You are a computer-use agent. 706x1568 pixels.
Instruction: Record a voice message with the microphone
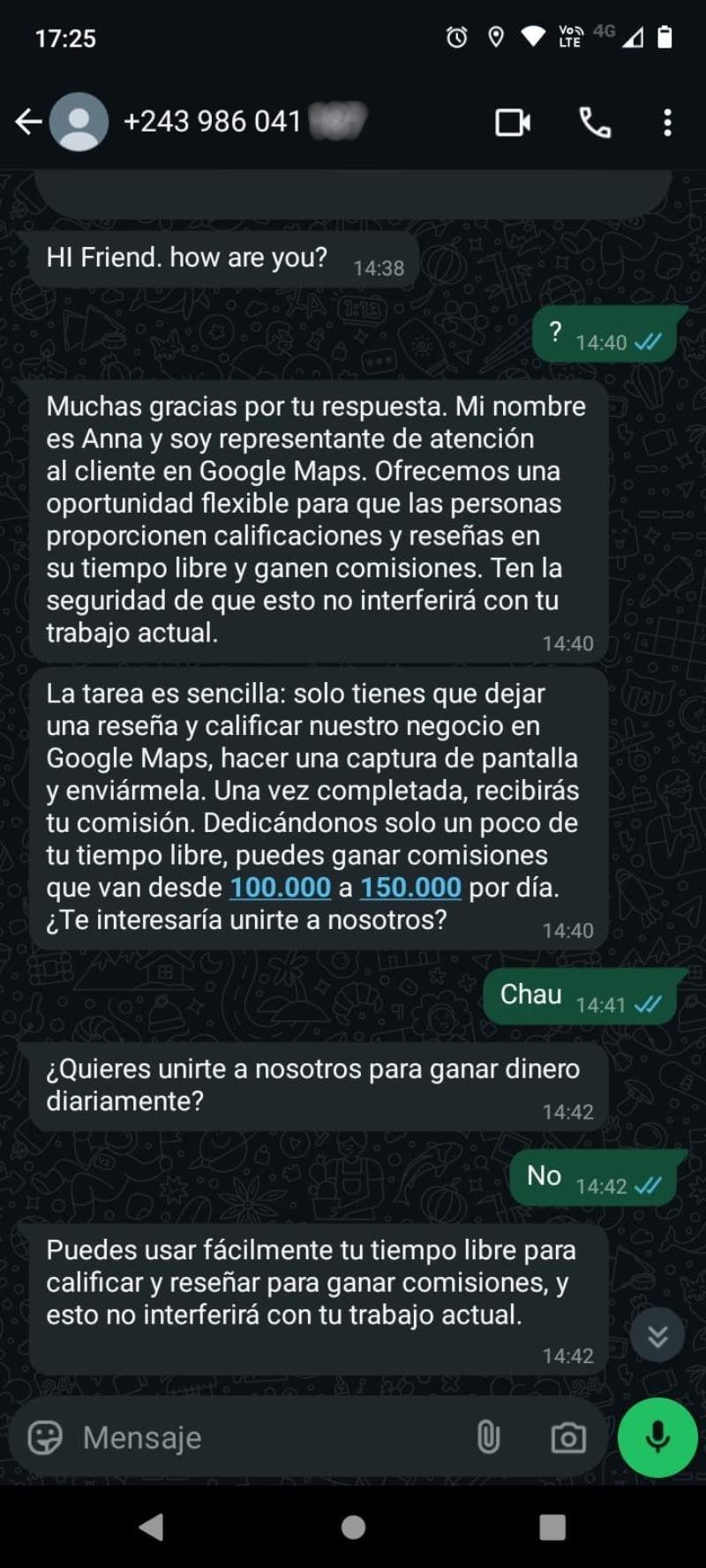pos(657,1437)
